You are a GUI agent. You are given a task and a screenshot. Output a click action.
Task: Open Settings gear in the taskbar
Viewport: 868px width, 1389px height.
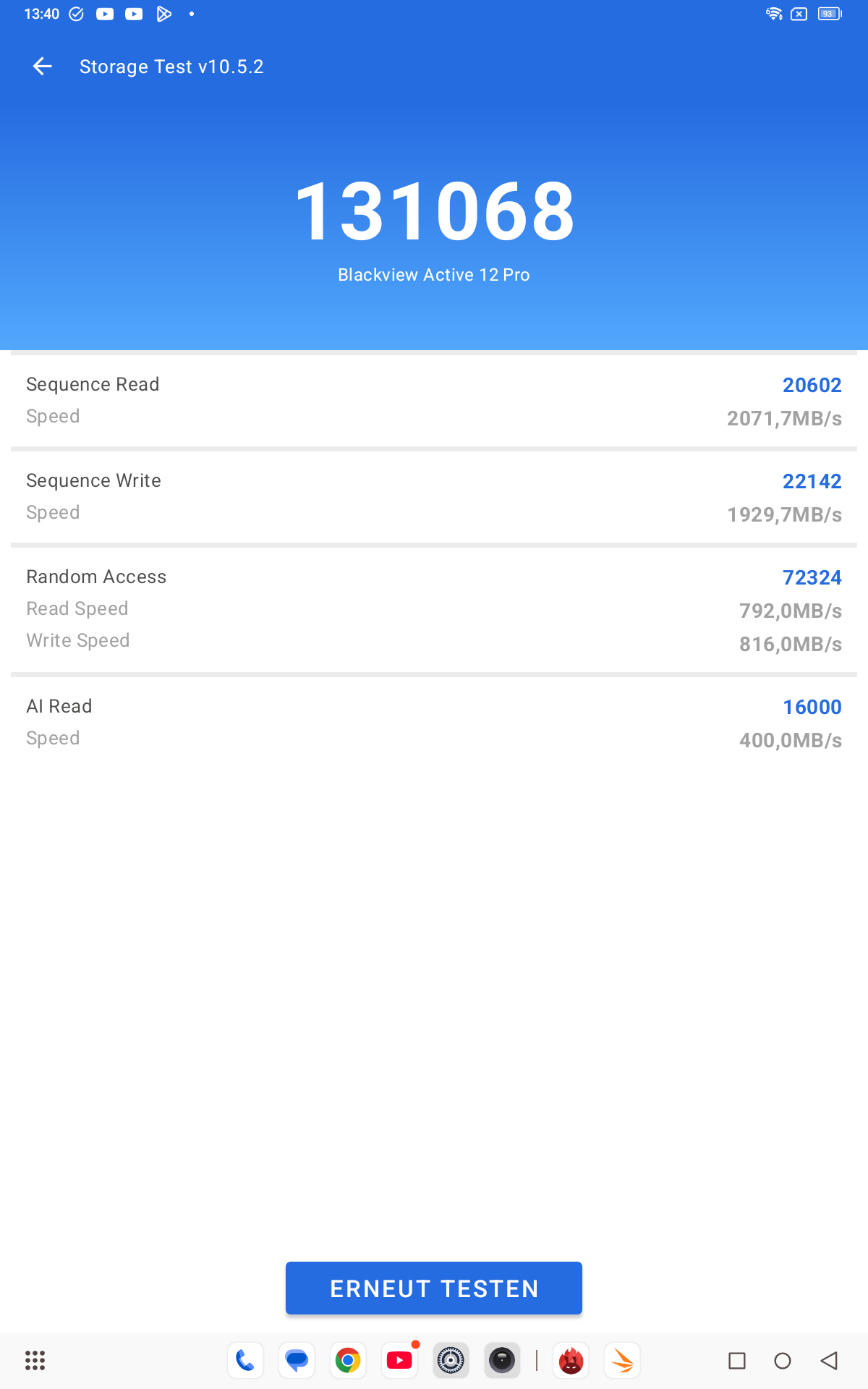(451, 1361)
